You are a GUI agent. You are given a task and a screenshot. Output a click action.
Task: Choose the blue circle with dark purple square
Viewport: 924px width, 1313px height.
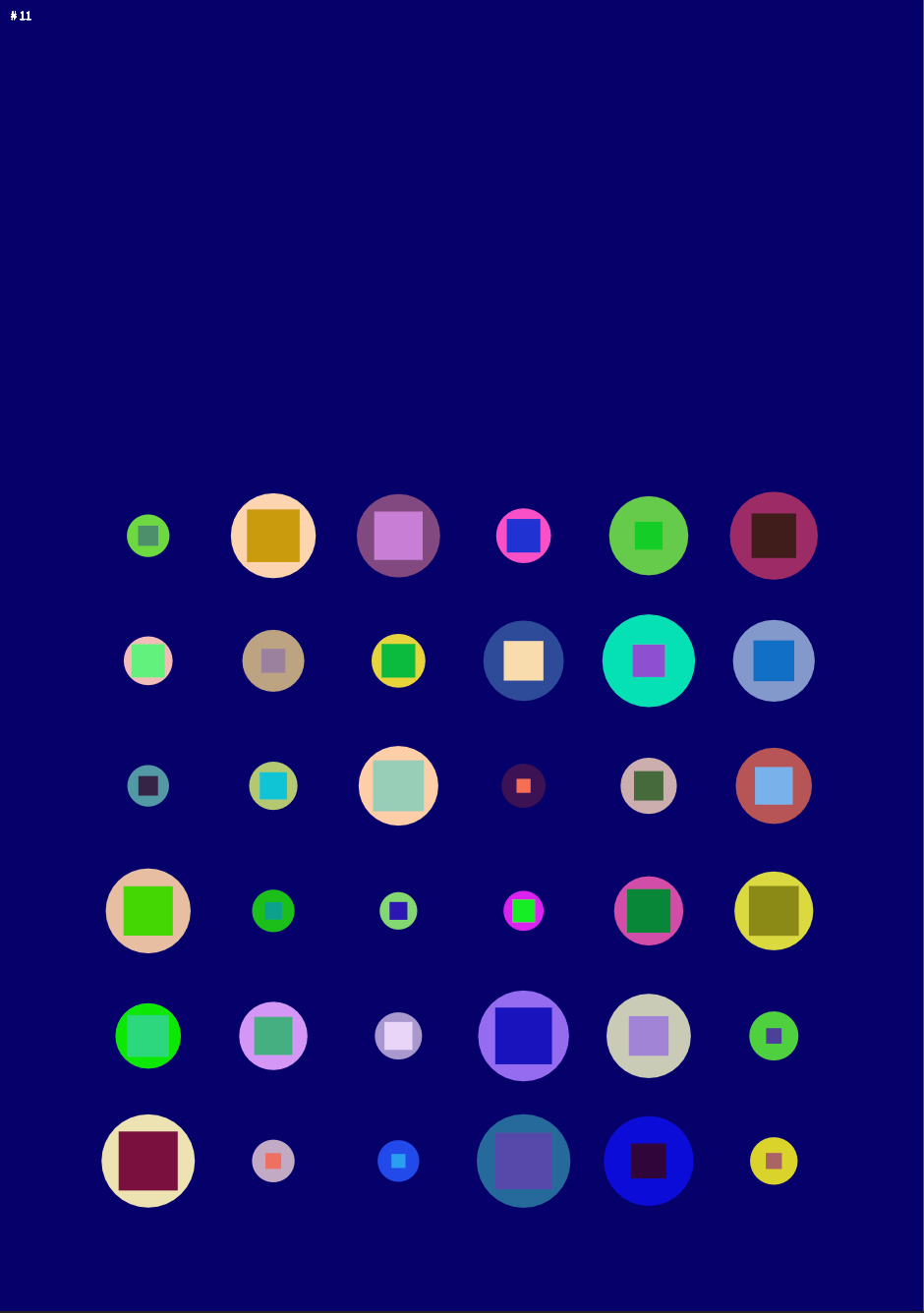click(649, 1161)
